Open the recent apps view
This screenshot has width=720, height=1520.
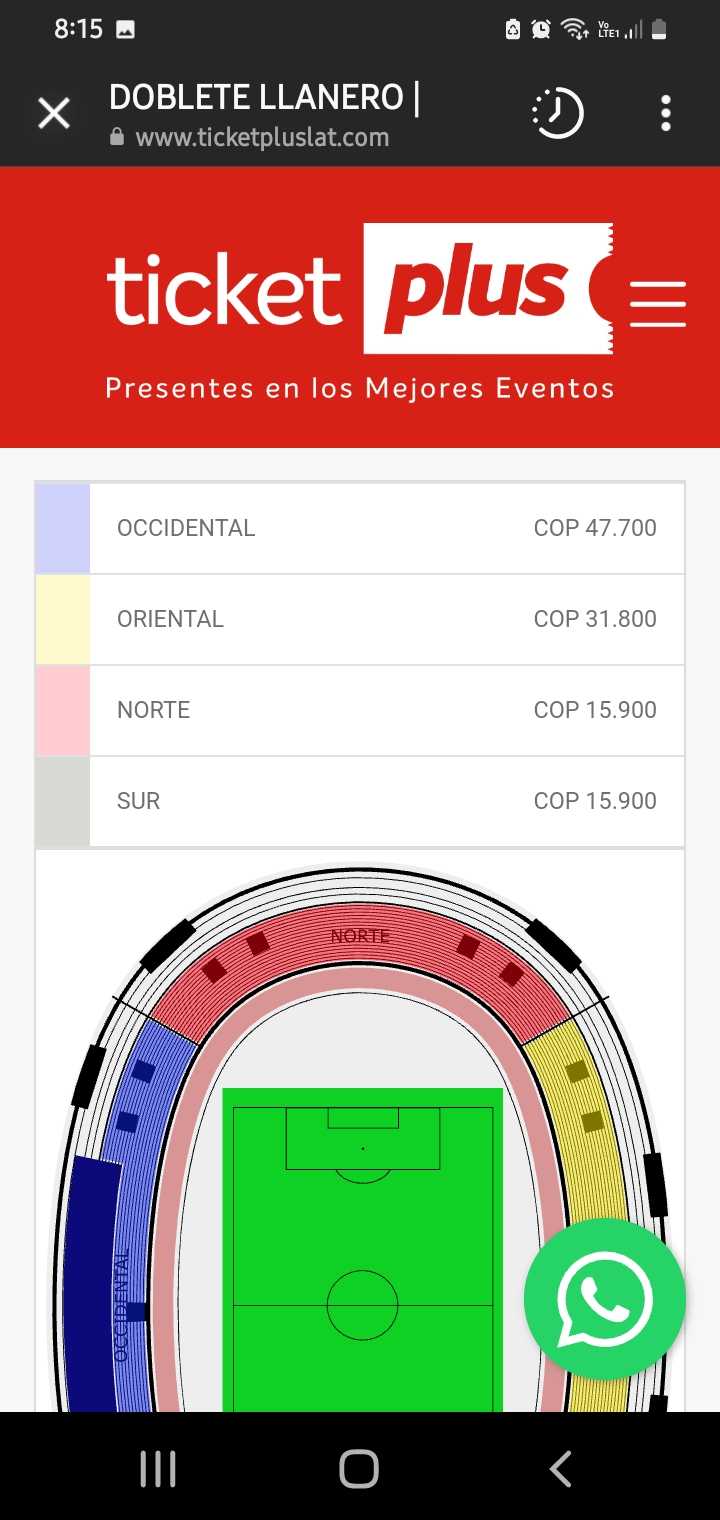pyautogui.click(x=158, y=1469)
